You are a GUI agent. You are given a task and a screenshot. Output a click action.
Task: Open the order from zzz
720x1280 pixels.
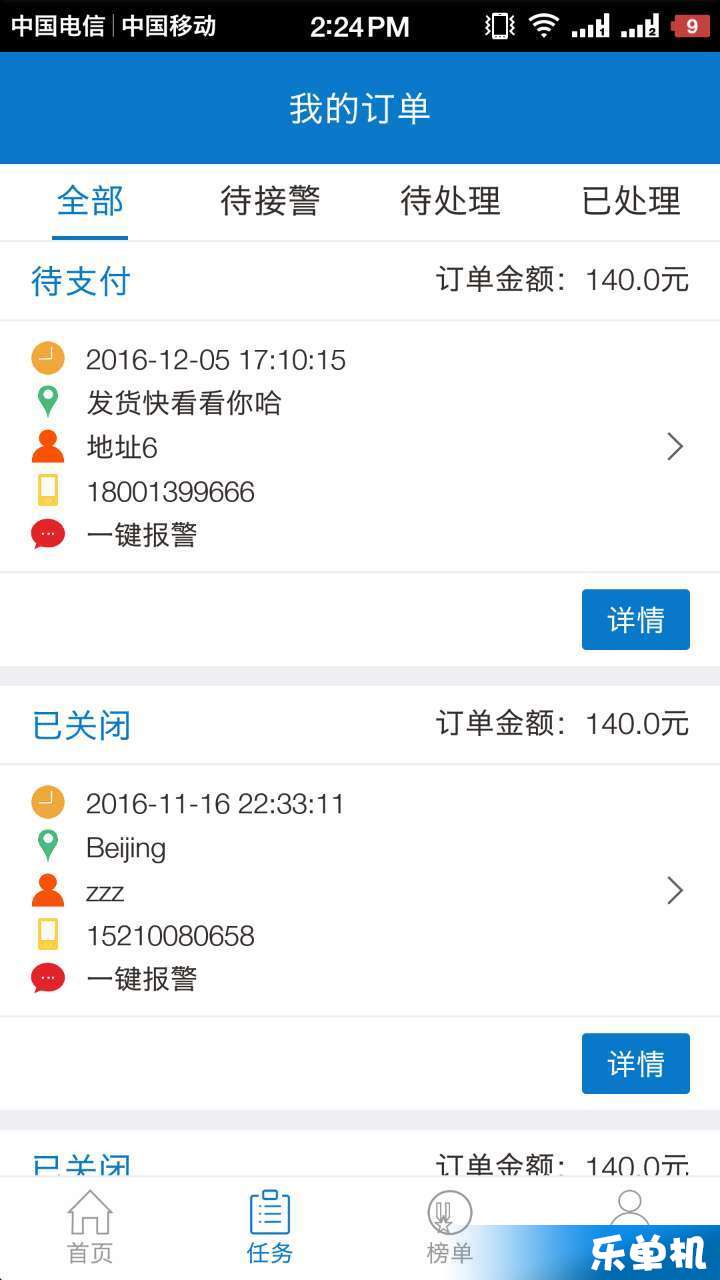pos(360,891)
